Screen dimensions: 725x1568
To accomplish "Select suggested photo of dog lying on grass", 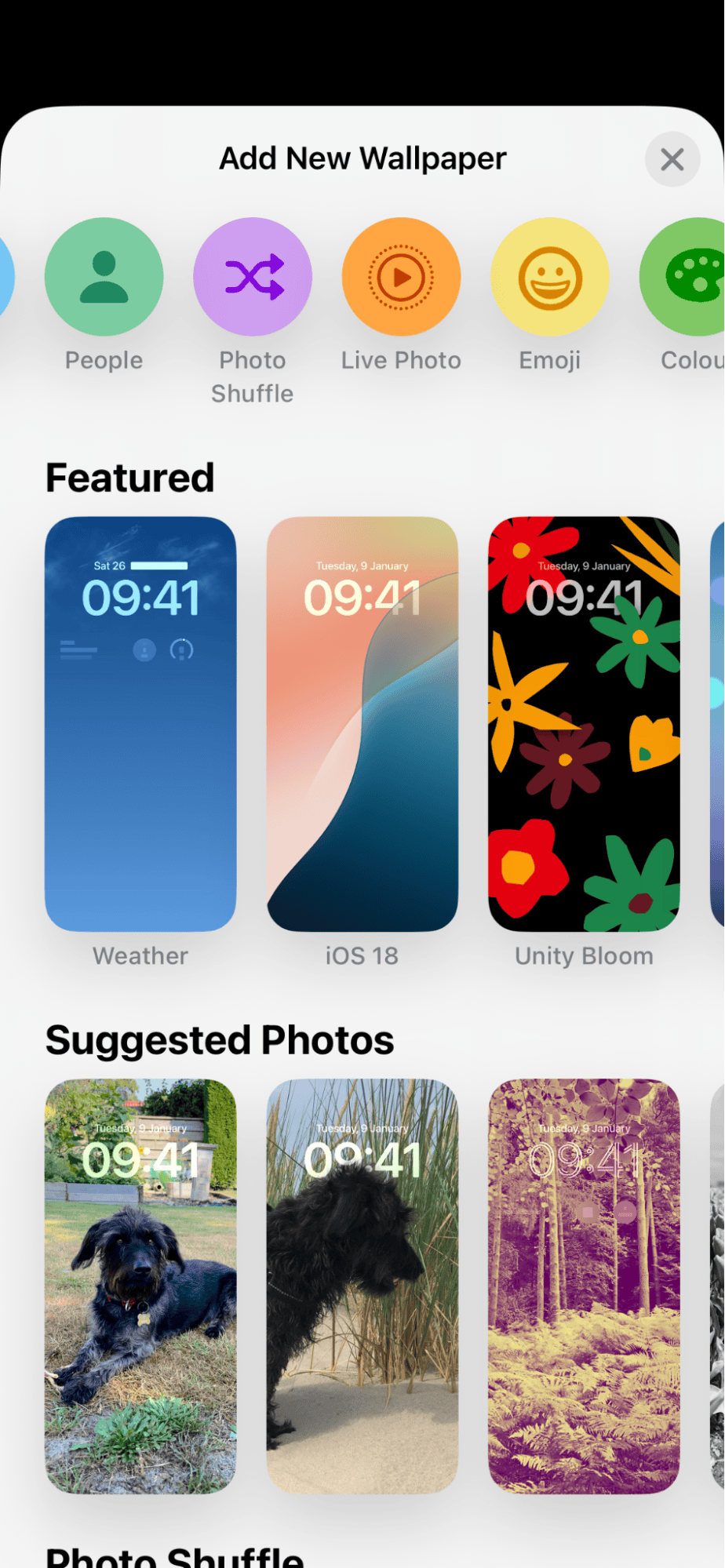I will [140, 1286].
